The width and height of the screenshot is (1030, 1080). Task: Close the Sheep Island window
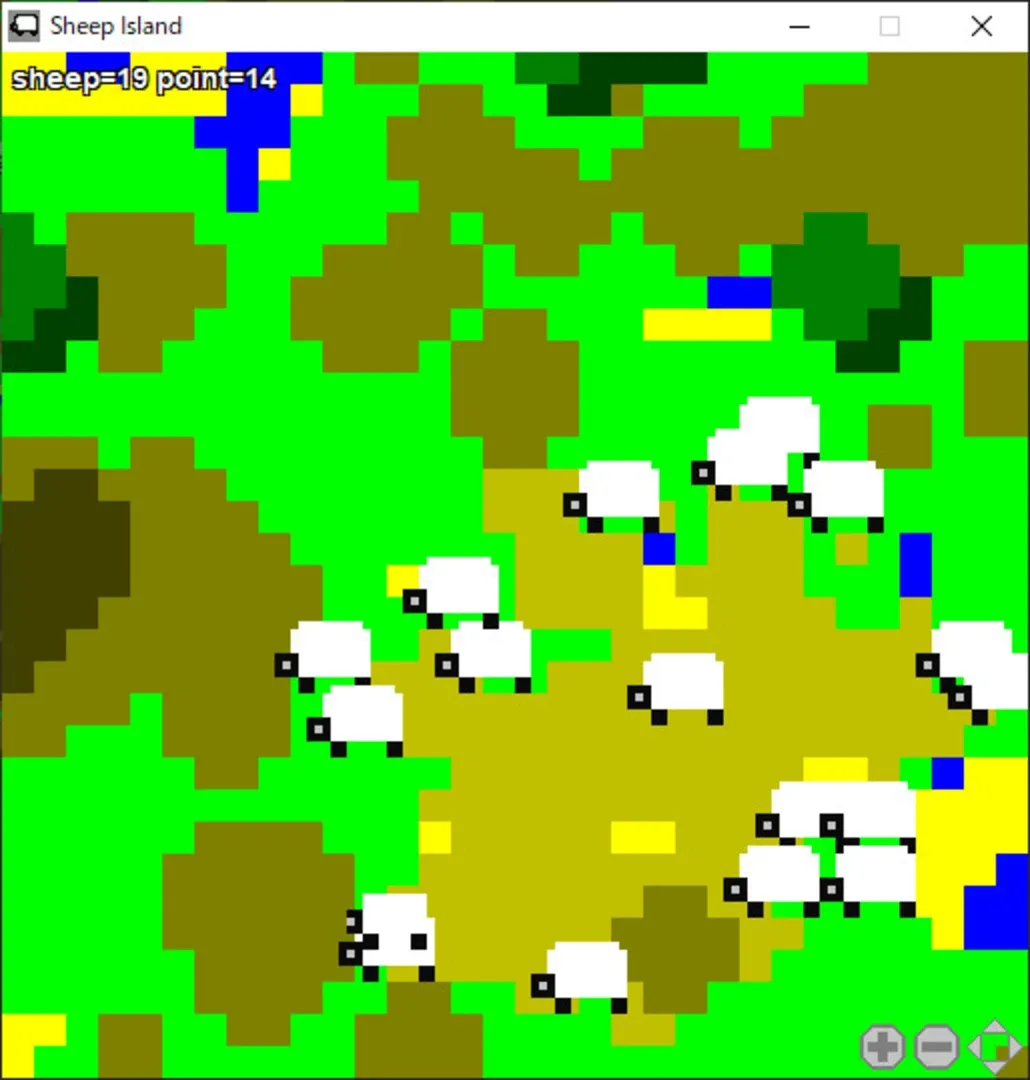point(981,26)
